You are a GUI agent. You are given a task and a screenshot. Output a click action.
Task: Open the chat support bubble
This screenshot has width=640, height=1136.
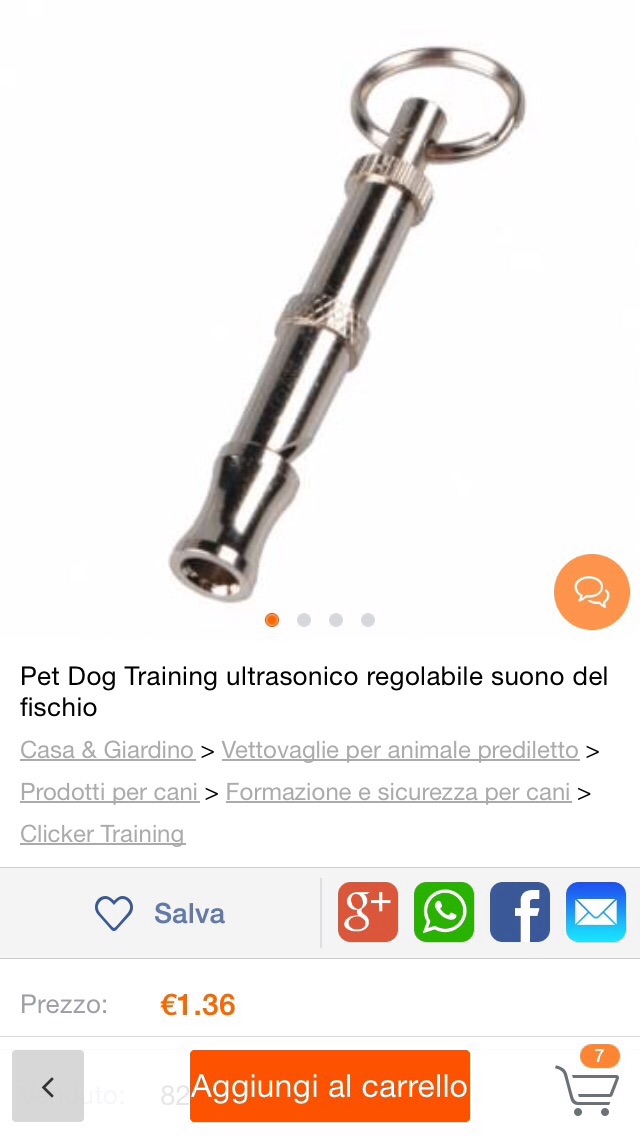[x=591, y=592]
